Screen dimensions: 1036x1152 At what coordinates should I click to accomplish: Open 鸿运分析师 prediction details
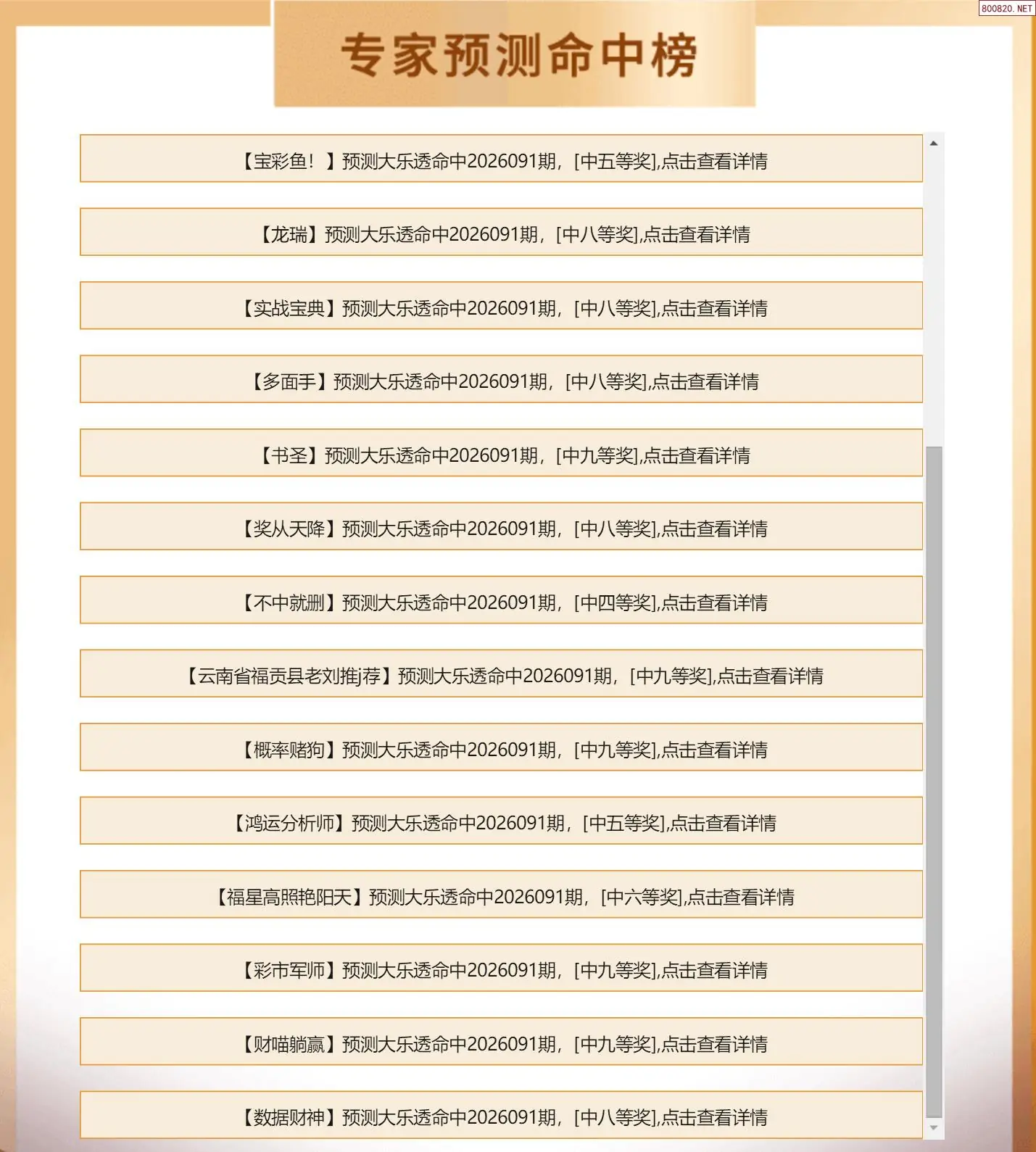pyautogui.click(x=501, y=821)
